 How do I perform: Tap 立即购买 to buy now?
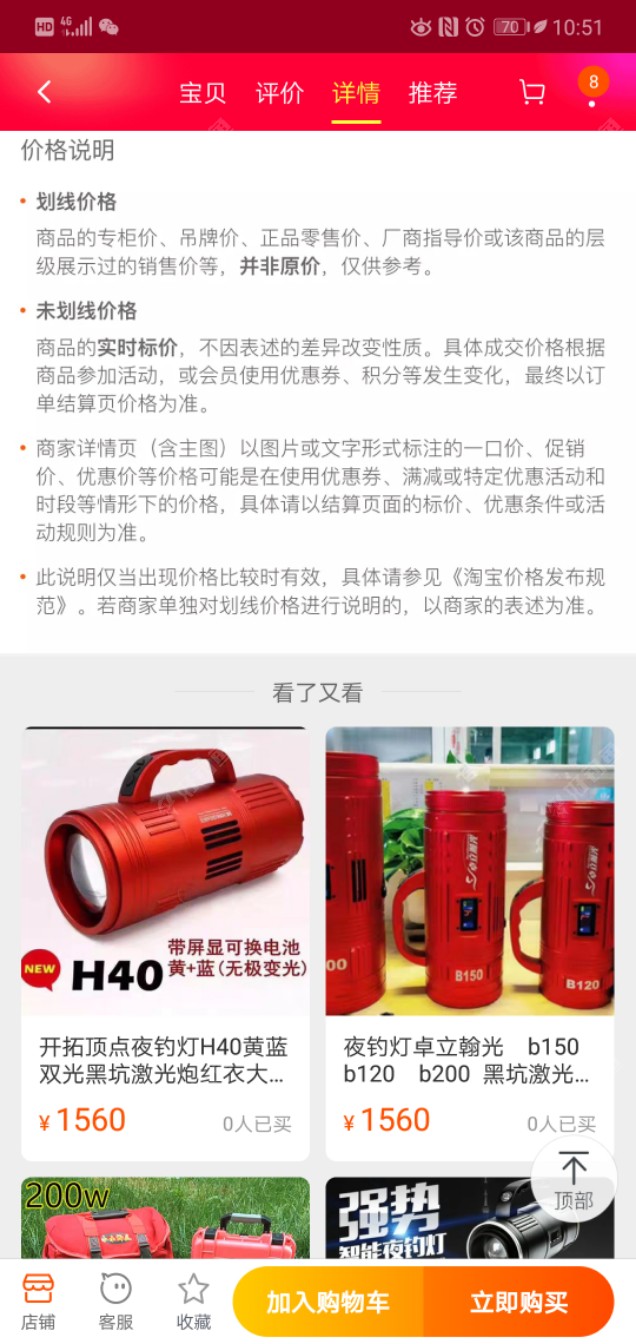tap(518, 1302)
